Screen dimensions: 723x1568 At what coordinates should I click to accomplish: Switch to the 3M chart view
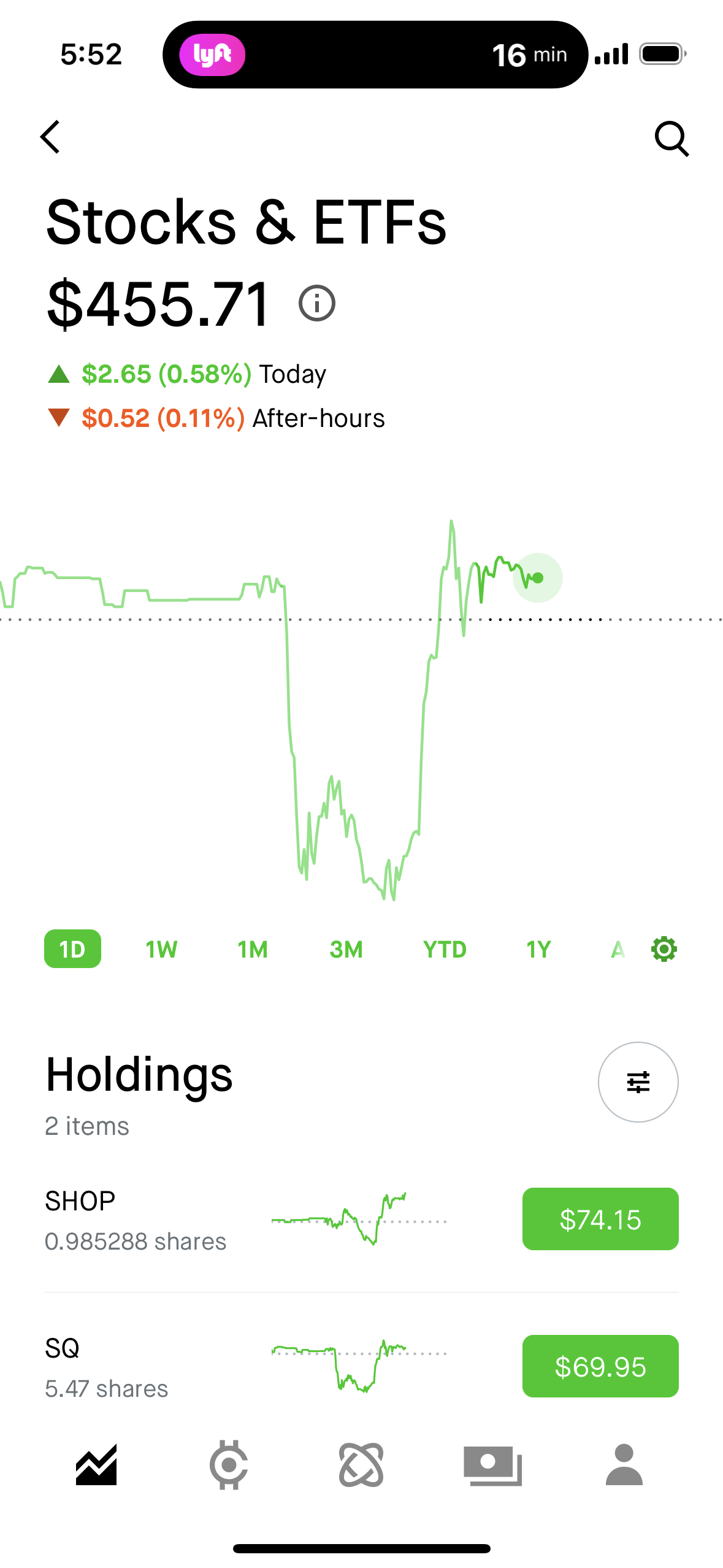346,948
